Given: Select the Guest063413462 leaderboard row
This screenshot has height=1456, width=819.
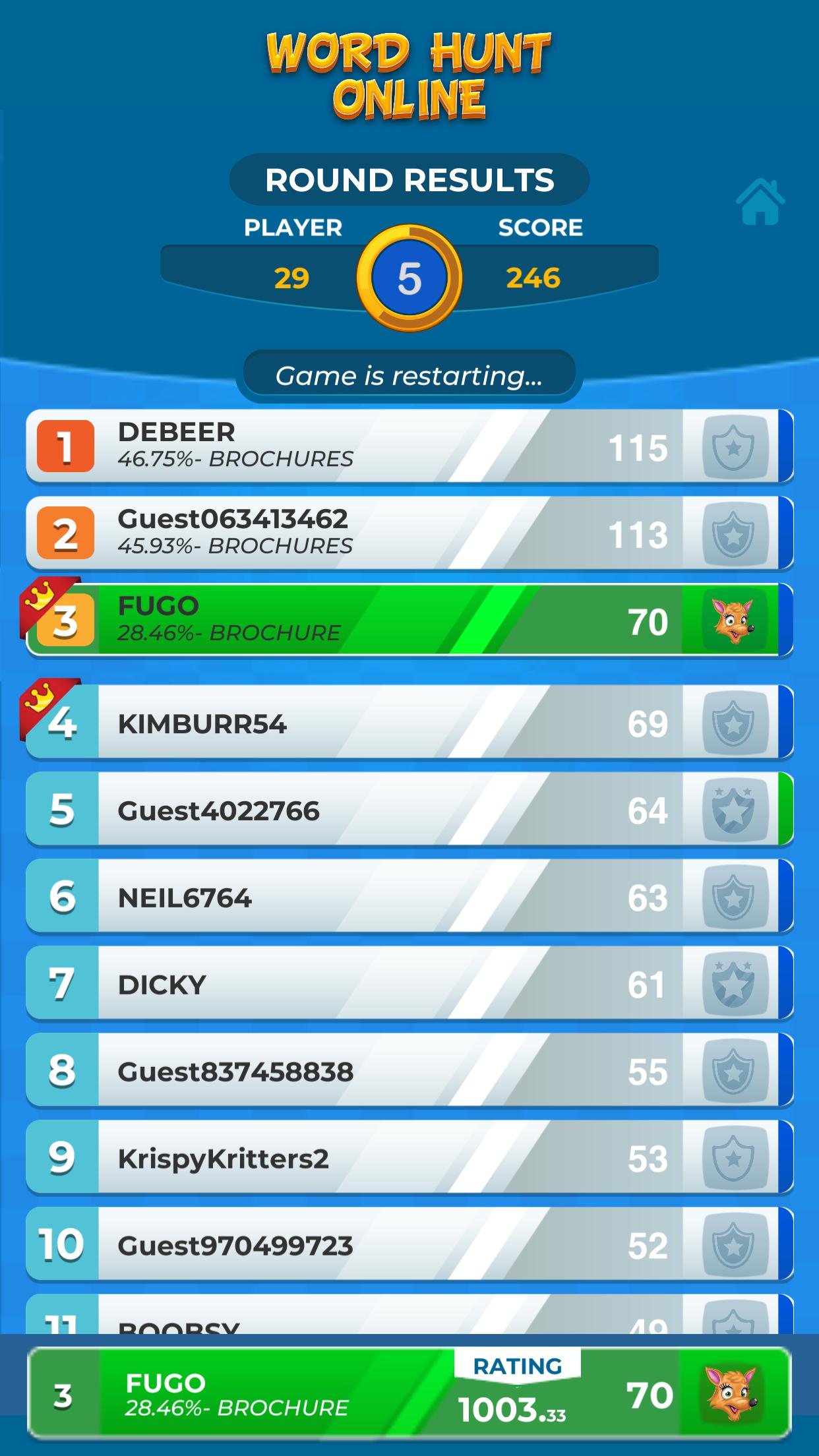Looking at the screenshot, I should (409, 533).
